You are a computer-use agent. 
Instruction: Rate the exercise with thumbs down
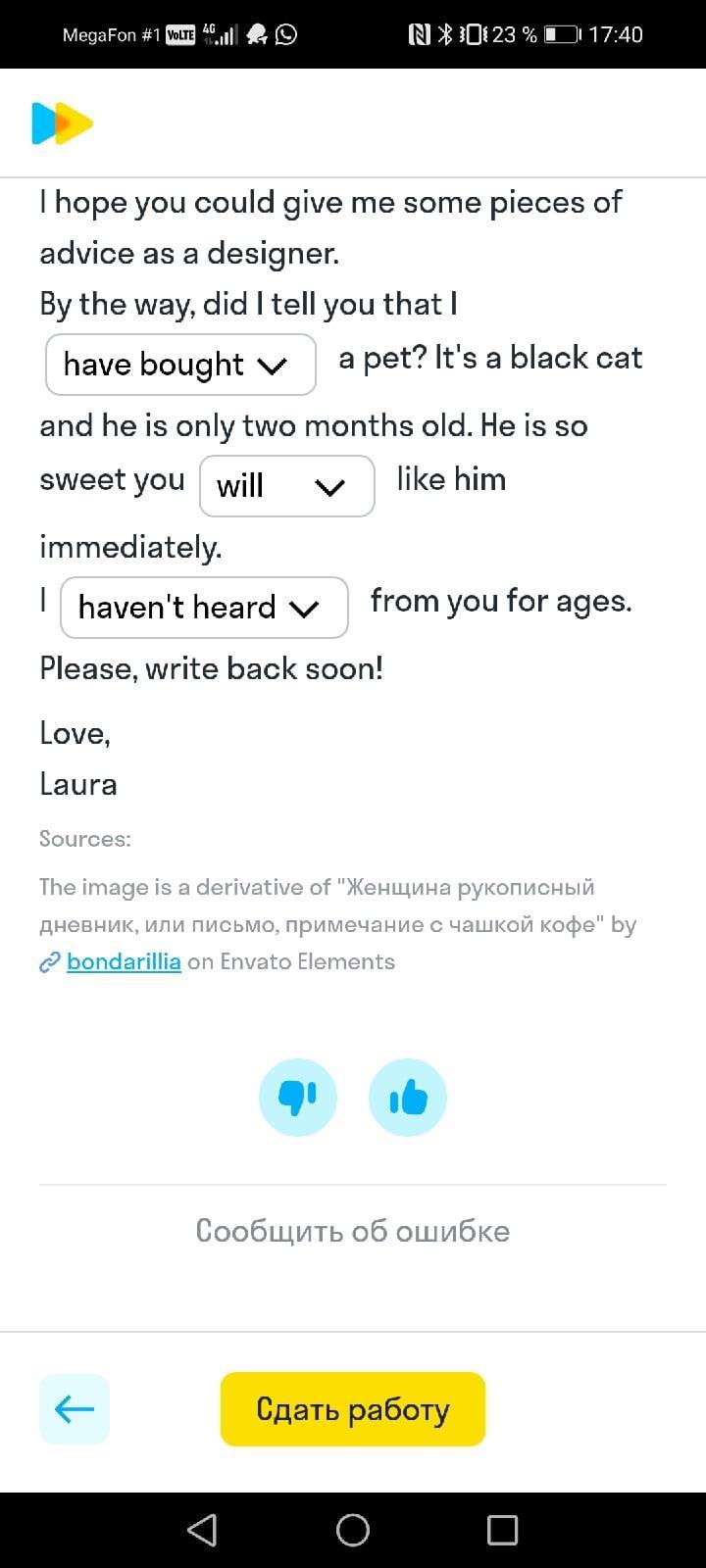pyautogui.click(x=298, y=1098)
